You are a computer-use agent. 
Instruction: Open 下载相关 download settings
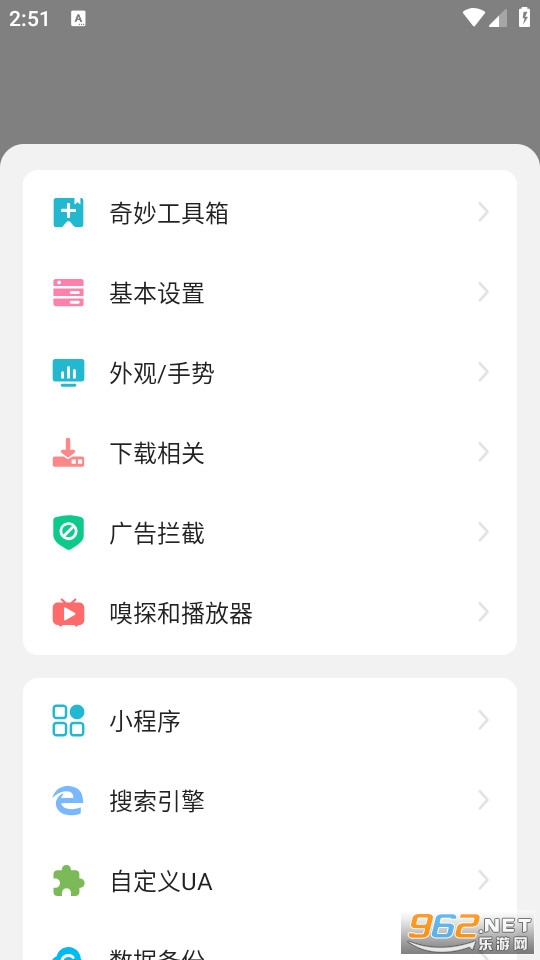(x=270, y=453)
